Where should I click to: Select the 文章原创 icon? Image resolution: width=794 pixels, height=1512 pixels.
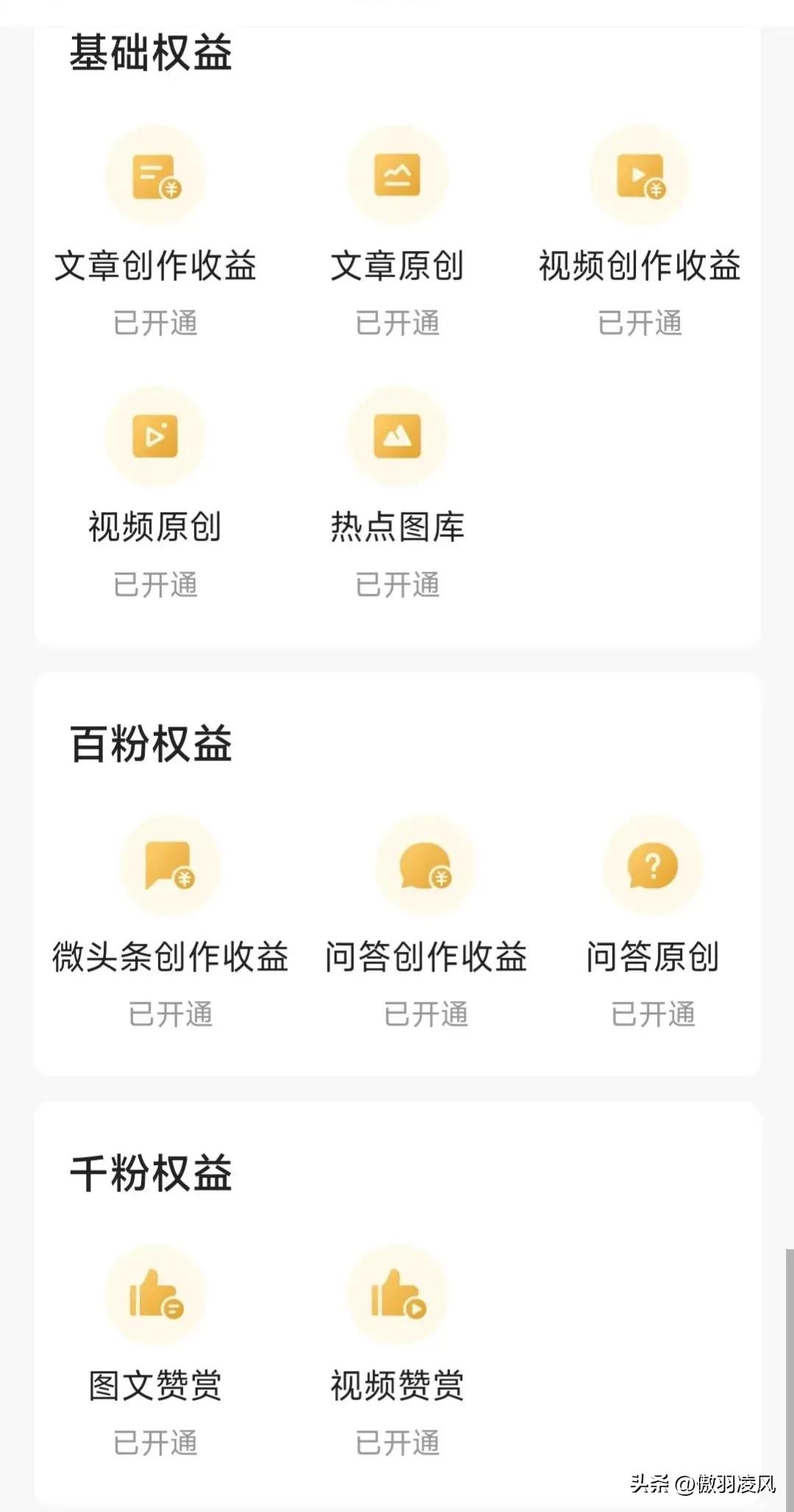click(397, 175)
